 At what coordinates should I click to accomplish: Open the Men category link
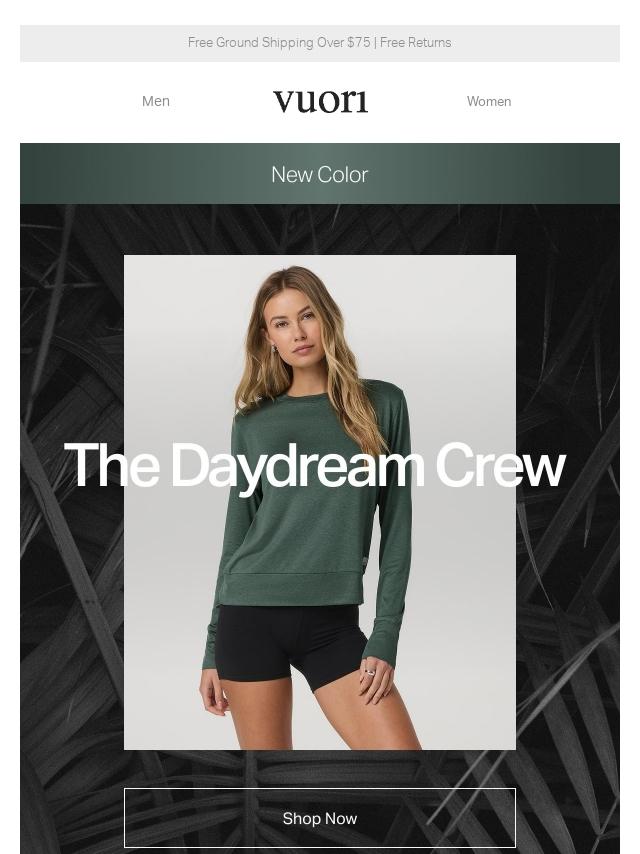click(x=156, y=101)
